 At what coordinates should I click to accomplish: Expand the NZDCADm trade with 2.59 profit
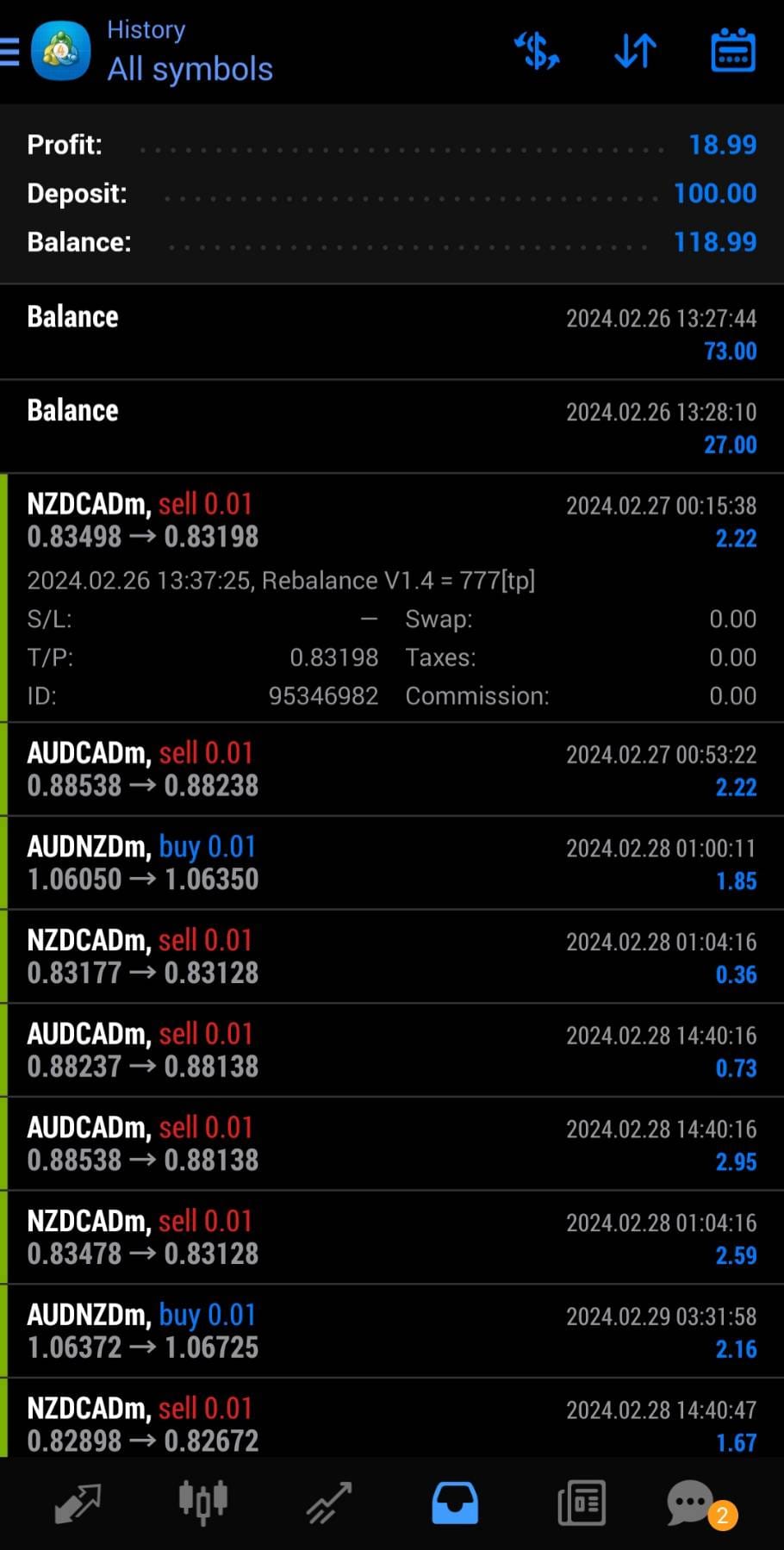pos(392,1238)
